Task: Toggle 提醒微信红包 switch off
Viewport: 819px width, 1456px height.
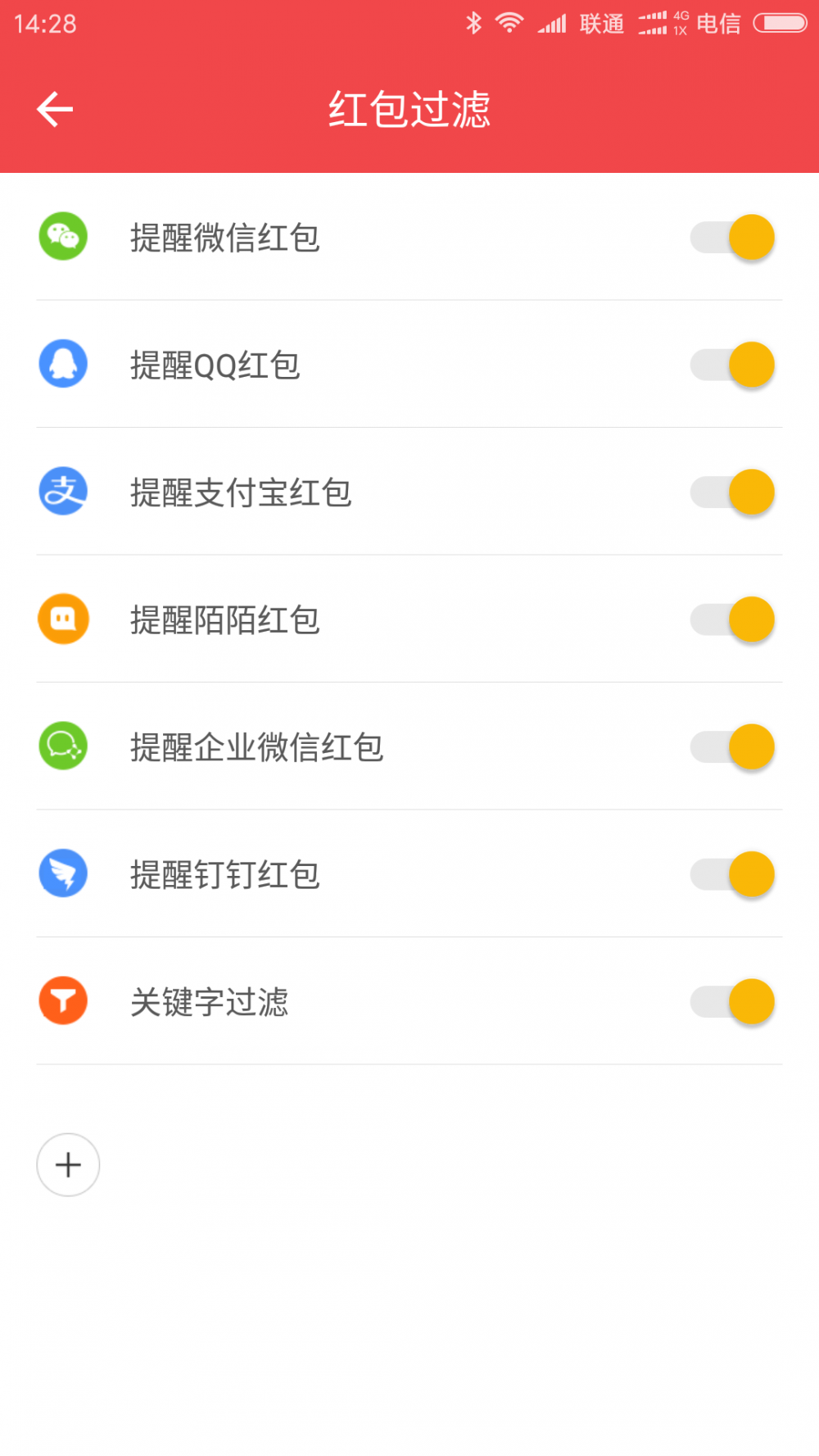Action: [732, 238]
